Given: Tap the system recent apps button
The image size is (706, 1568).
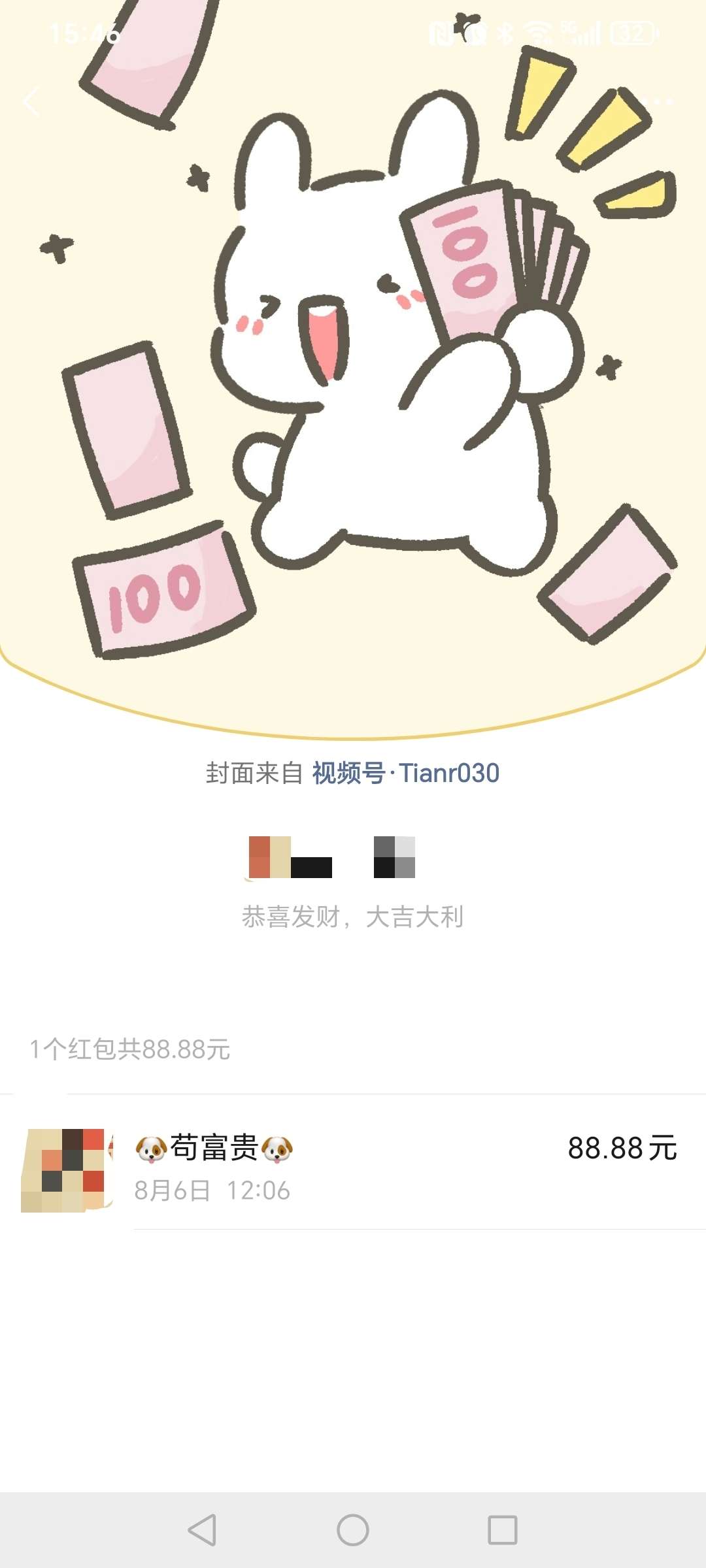Looking at the screenshot, I should tap(503, 1530).
